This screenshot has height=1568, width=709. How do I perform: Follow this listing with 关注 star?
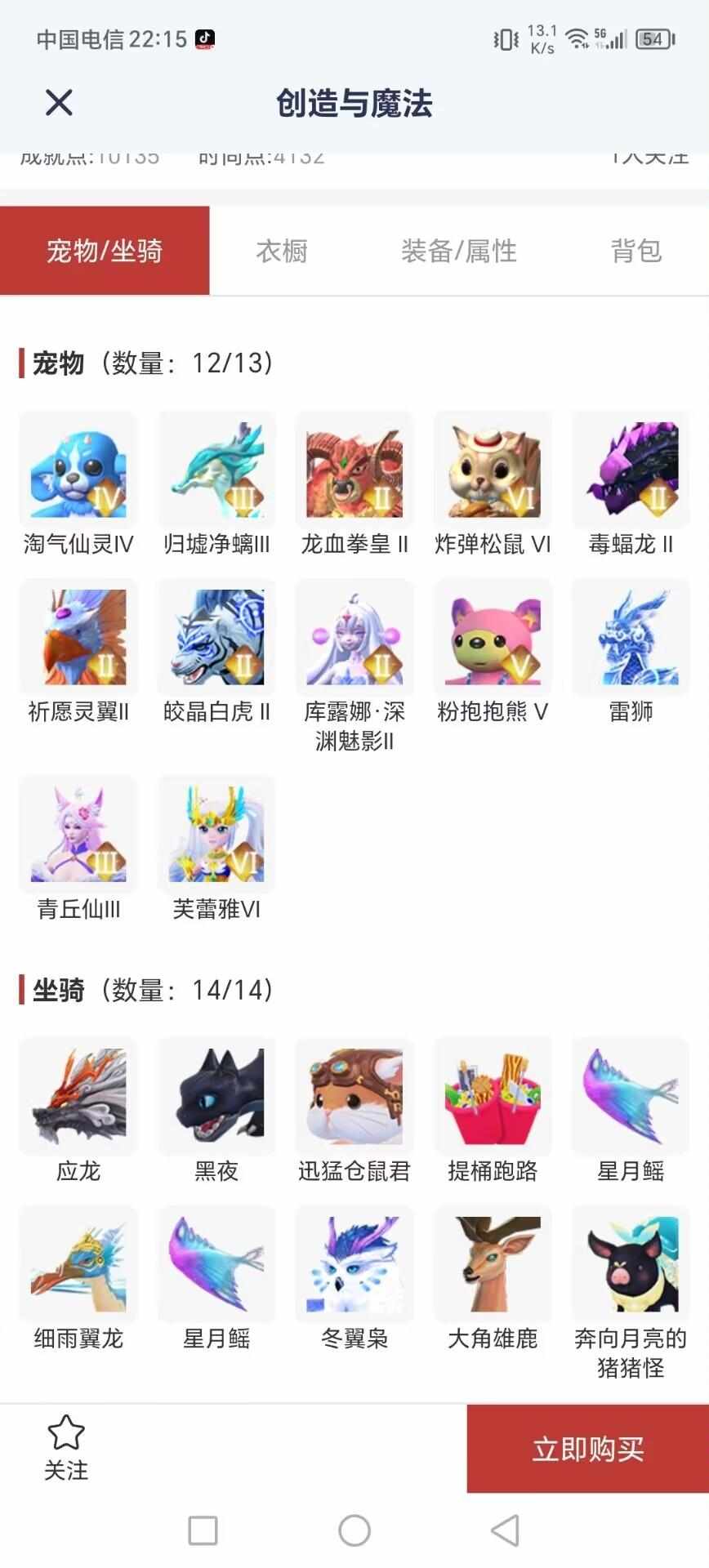[66, 1447]
